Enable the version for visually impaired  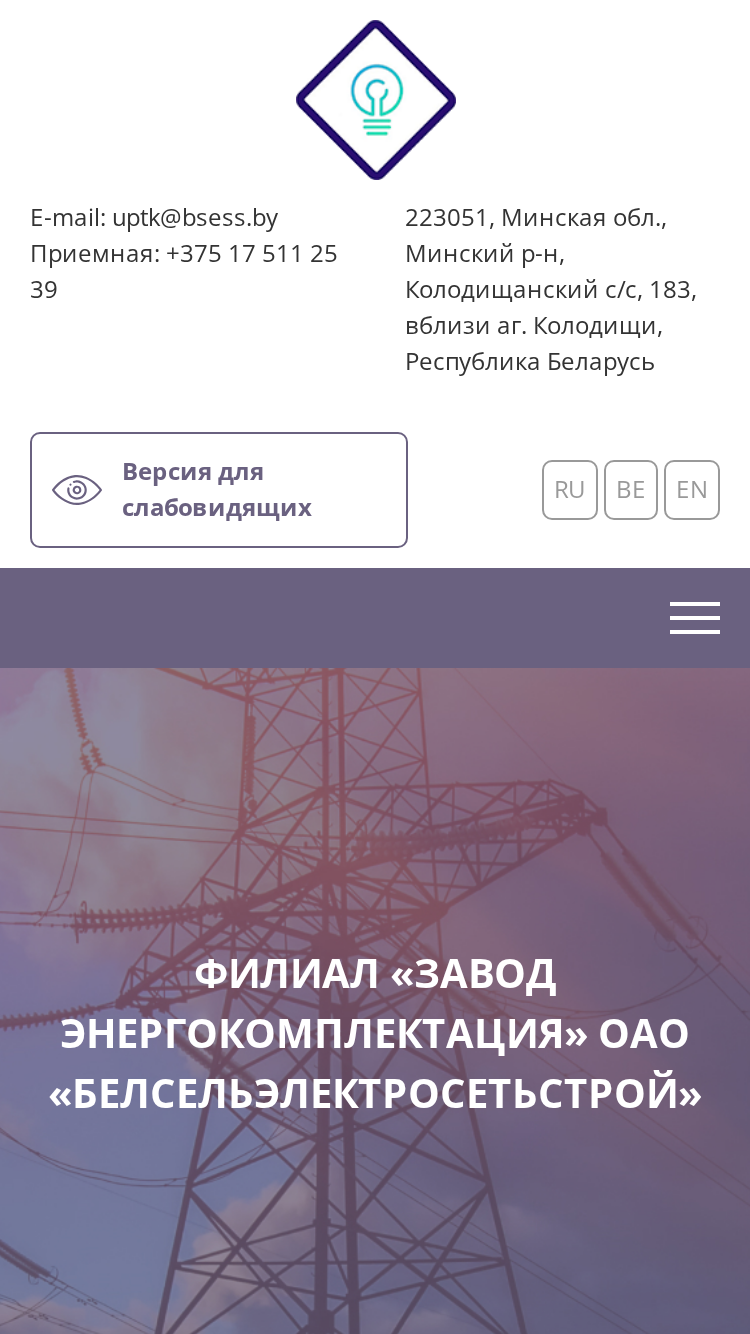[219, 490]
